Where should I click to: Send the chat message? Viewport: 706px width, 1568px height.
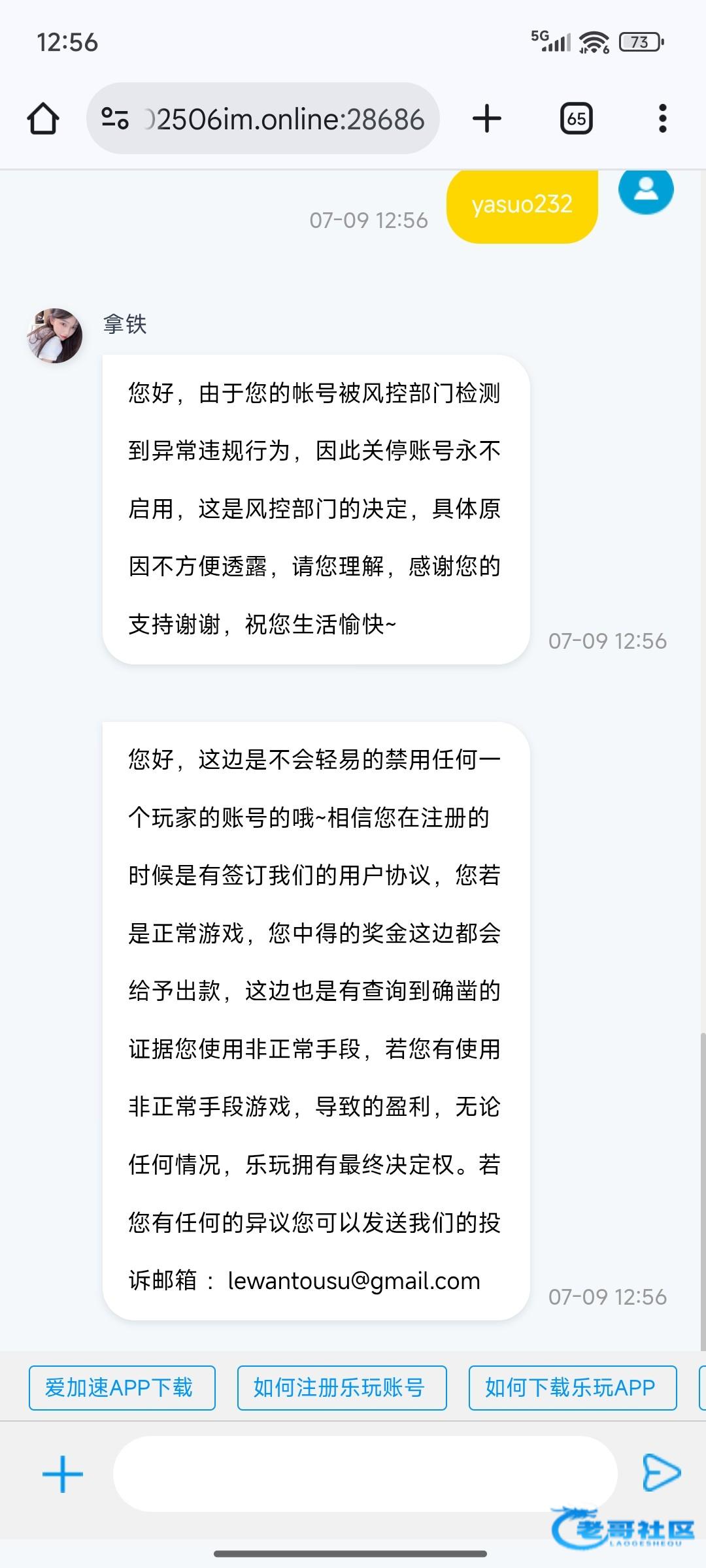coord(662,1473)
